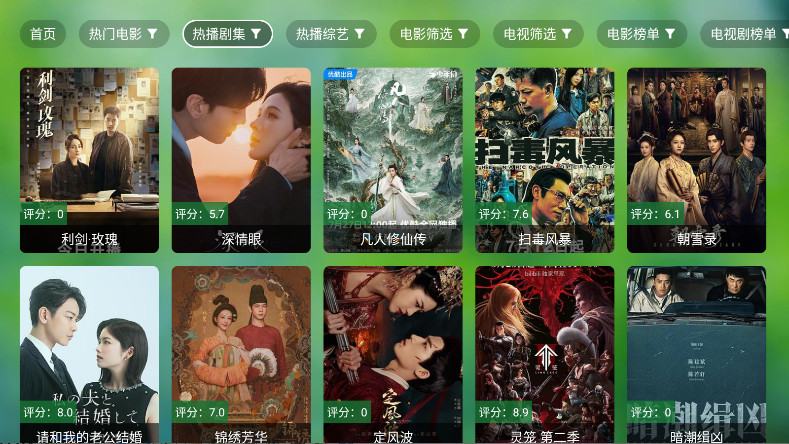
Task: Open 请和我的老公结婚 card
Action: point(89,355)
